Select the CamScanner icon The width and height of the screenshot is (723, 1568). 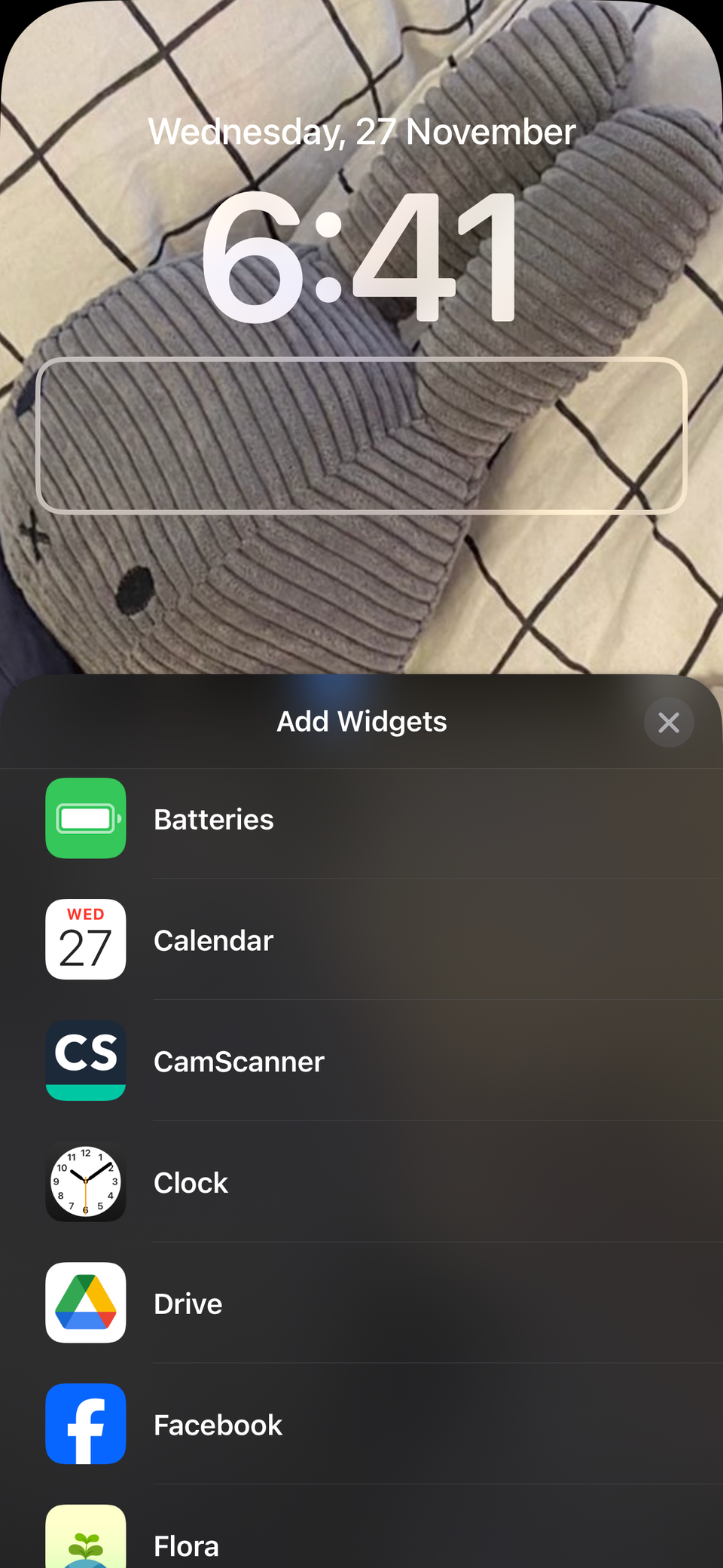click(85, 1061)
